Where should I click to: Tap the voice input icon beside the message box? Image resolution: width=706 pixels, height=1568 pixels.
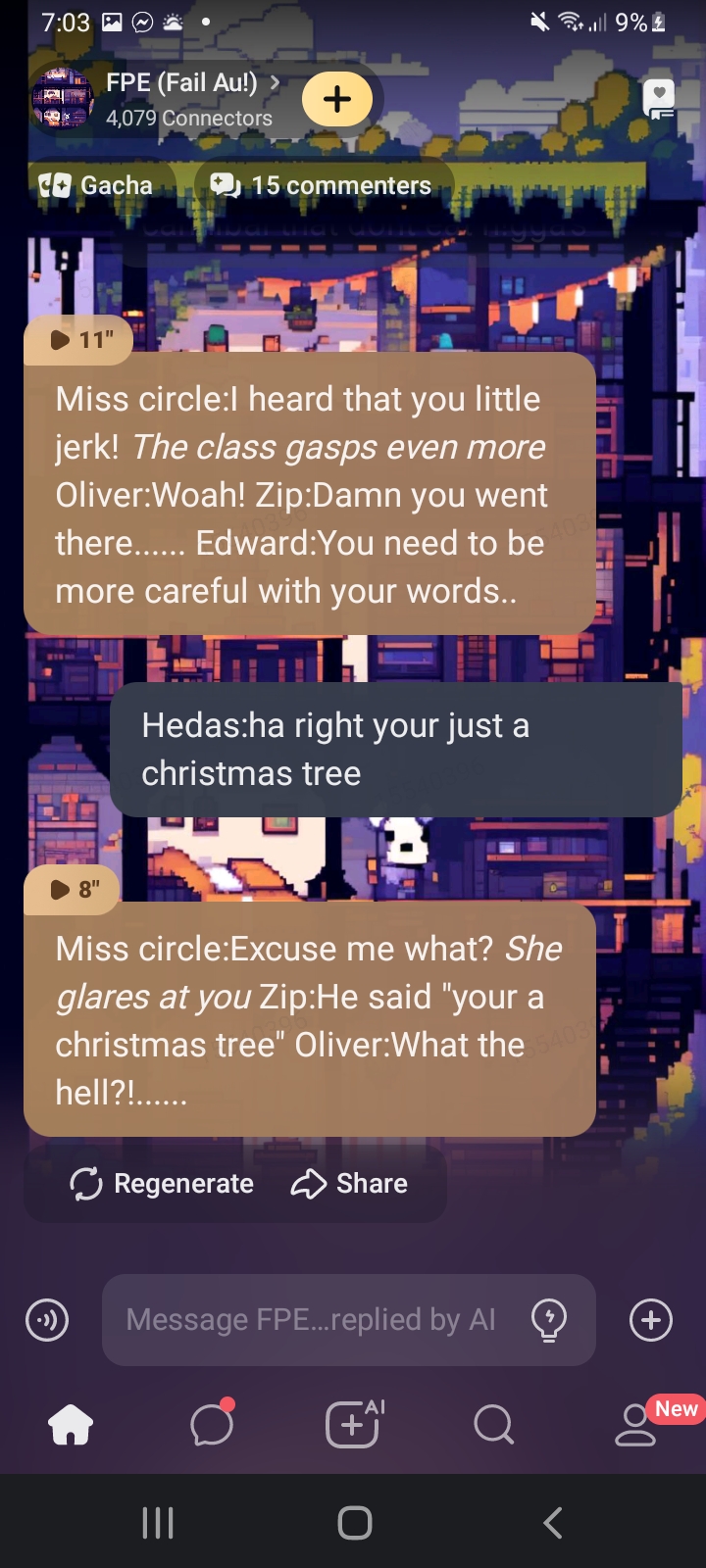coord(47,1320)
